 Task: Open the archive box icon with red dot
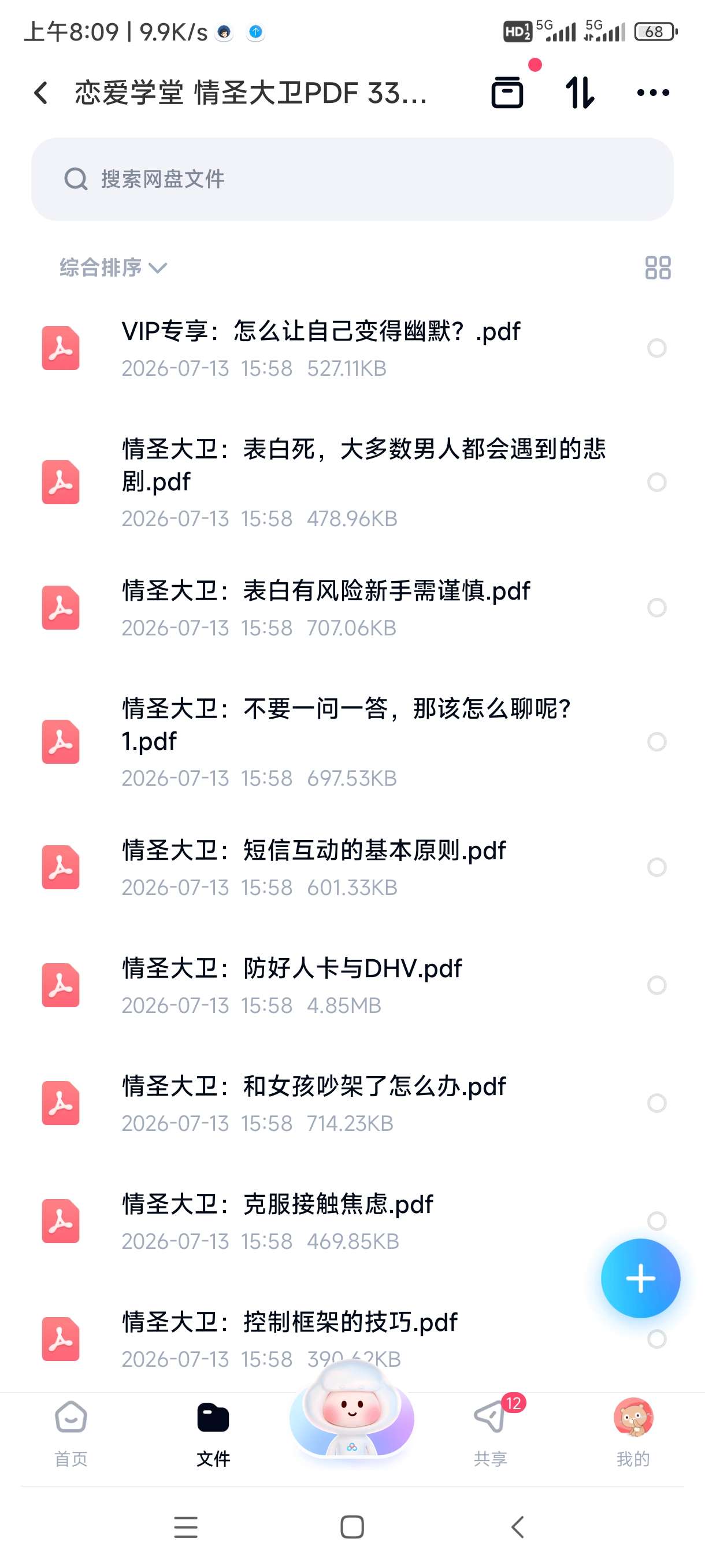tap(507, 93)
